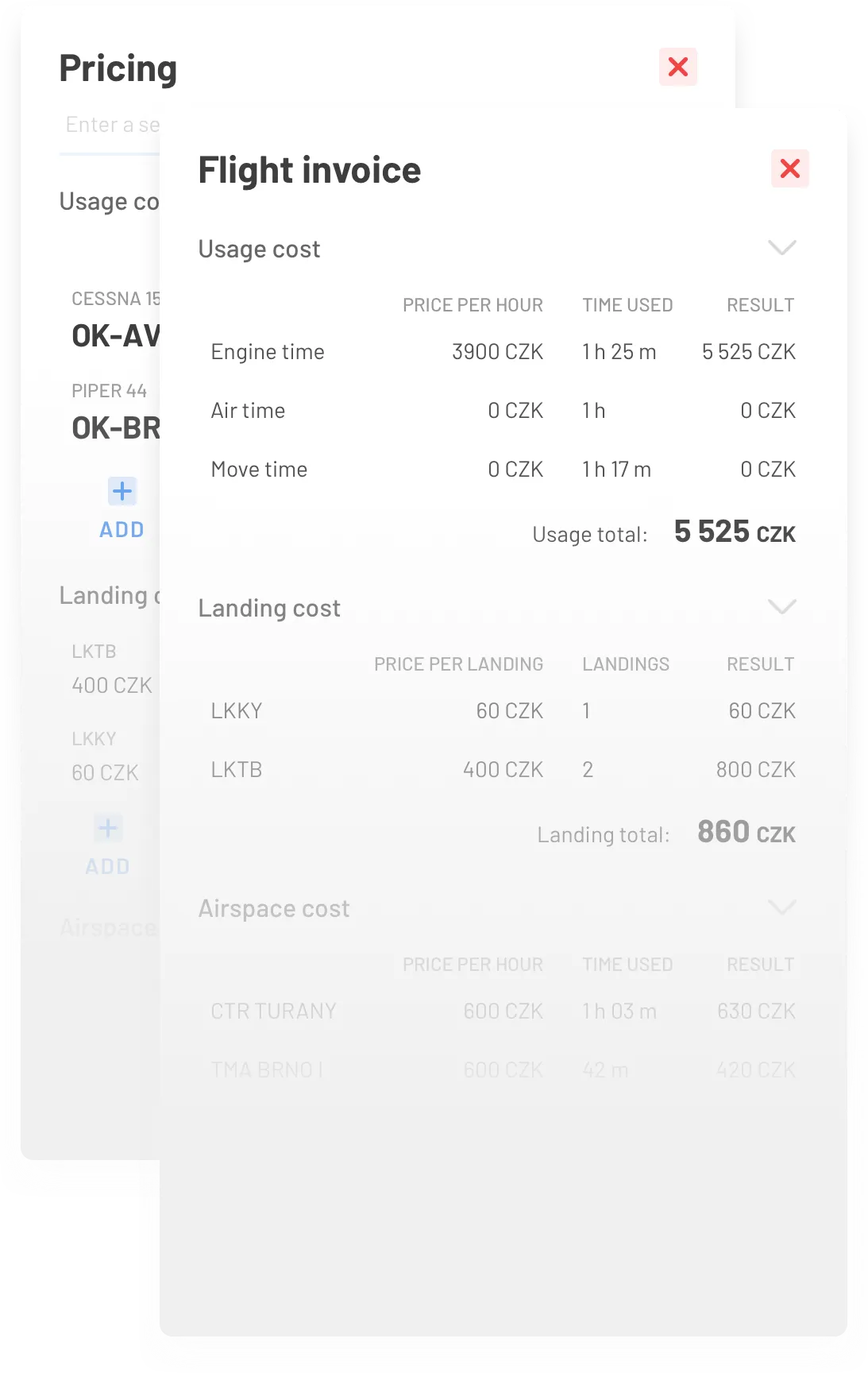Click the plus icon under landing fees

109,828
